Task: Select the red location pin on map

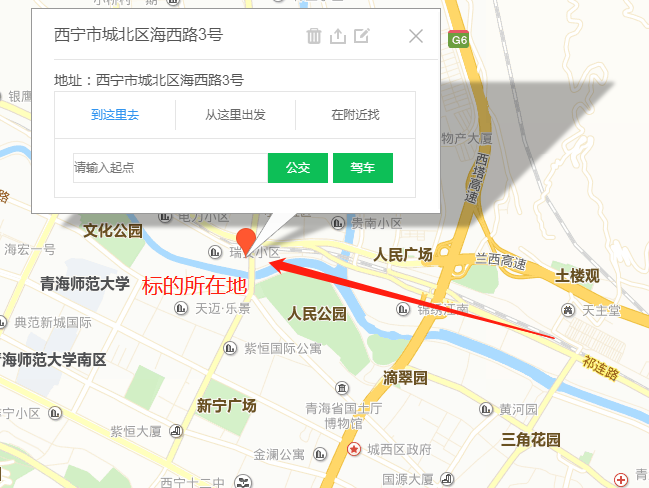Action: tap(245, 241)
